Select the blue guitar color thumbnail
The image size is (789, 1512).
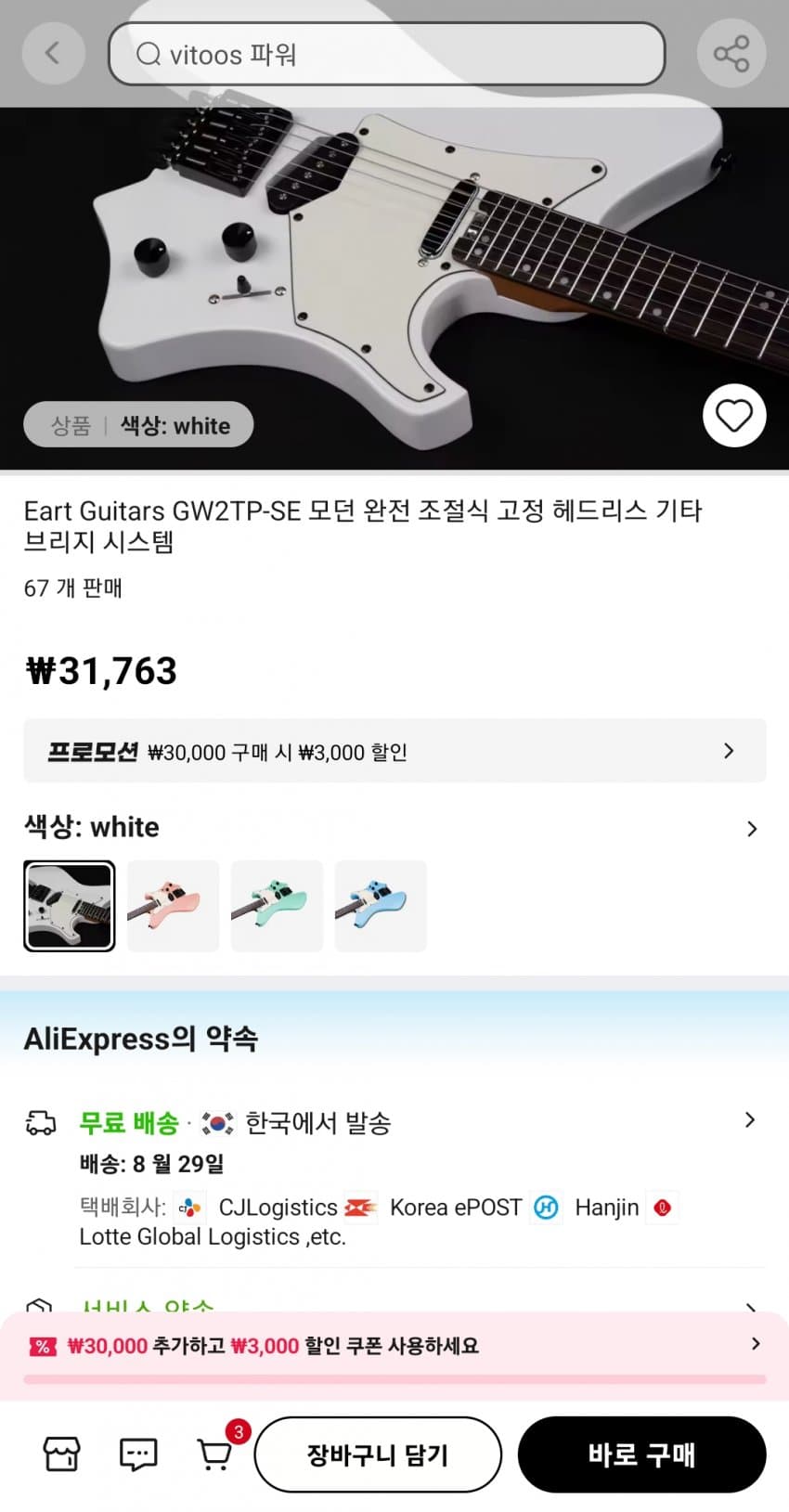[x=381, y=906]
